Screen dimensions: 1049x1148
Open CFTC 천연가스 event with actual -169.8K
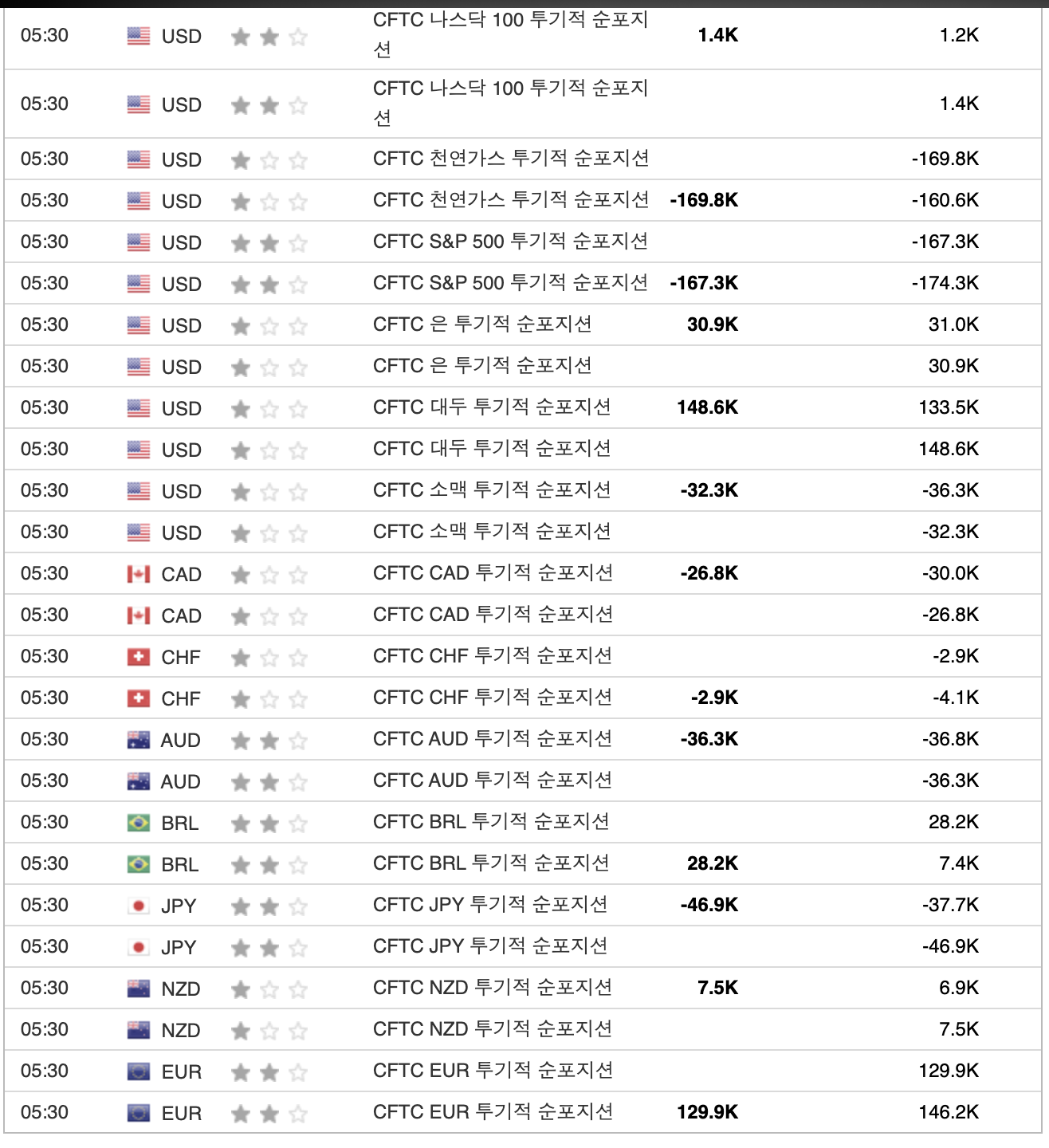point(511,200)
